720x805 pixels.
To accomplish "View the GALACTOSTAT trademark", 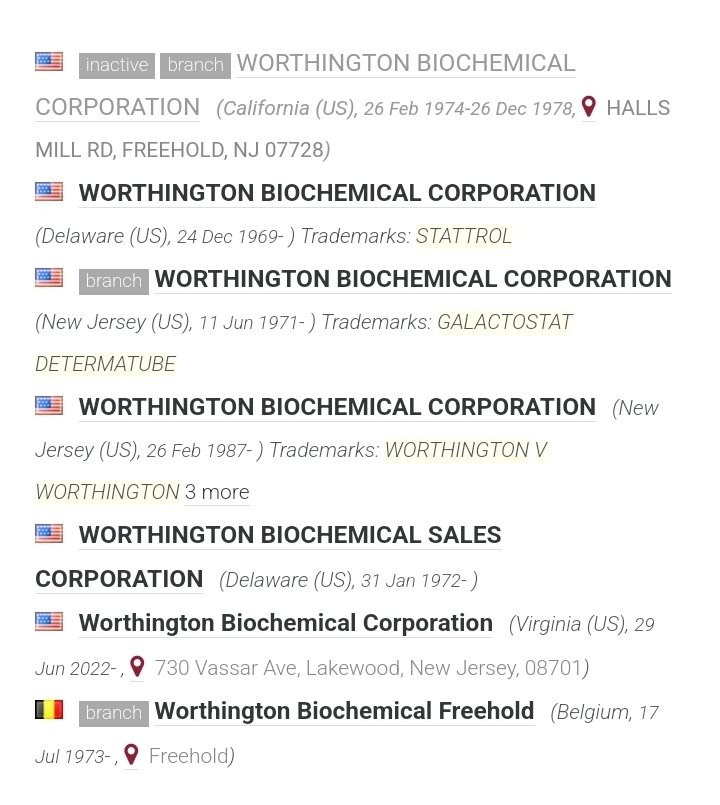I will coord(504,322).
